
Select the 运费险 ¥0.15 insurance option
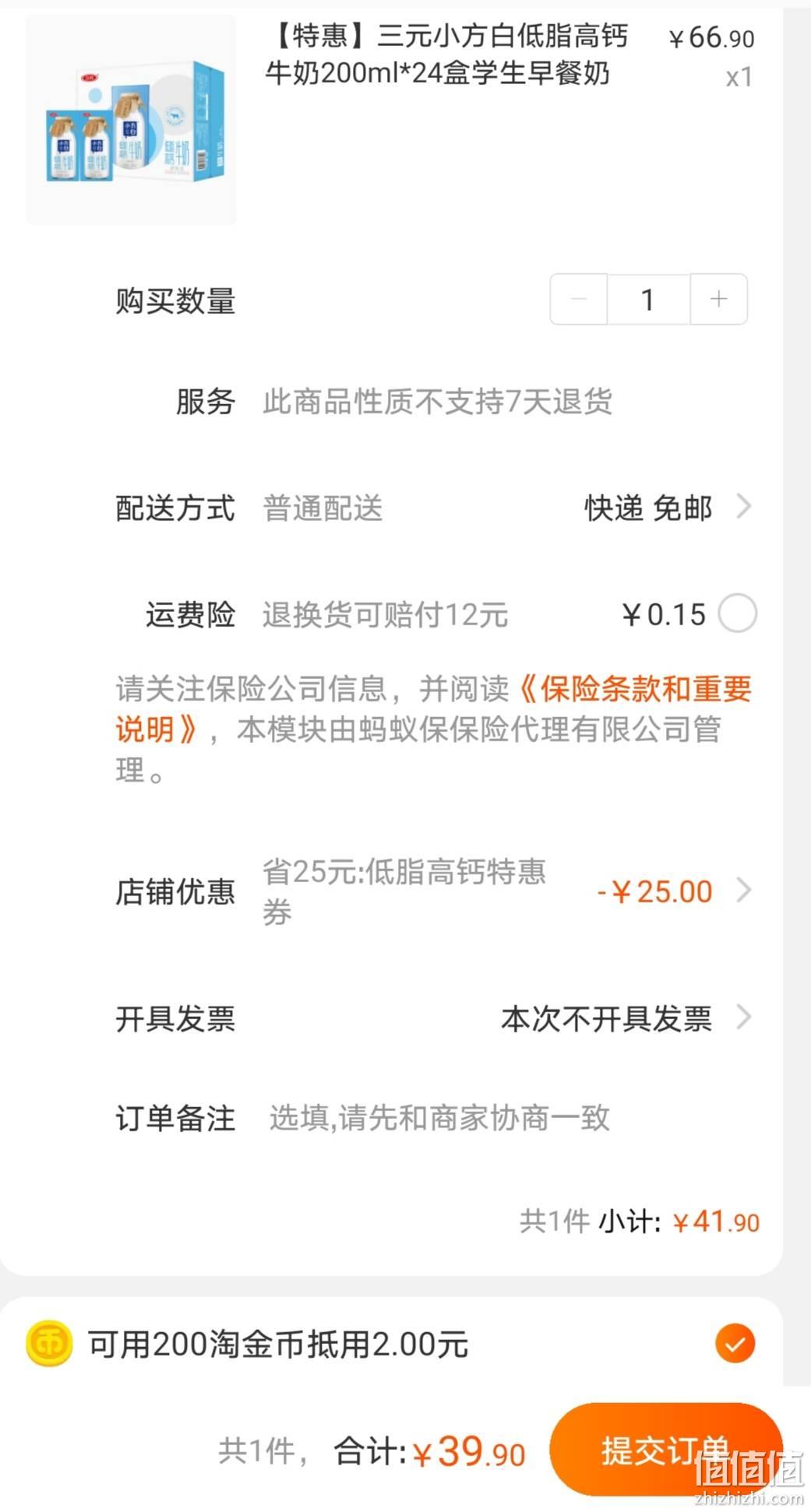[x=737, y=614]
